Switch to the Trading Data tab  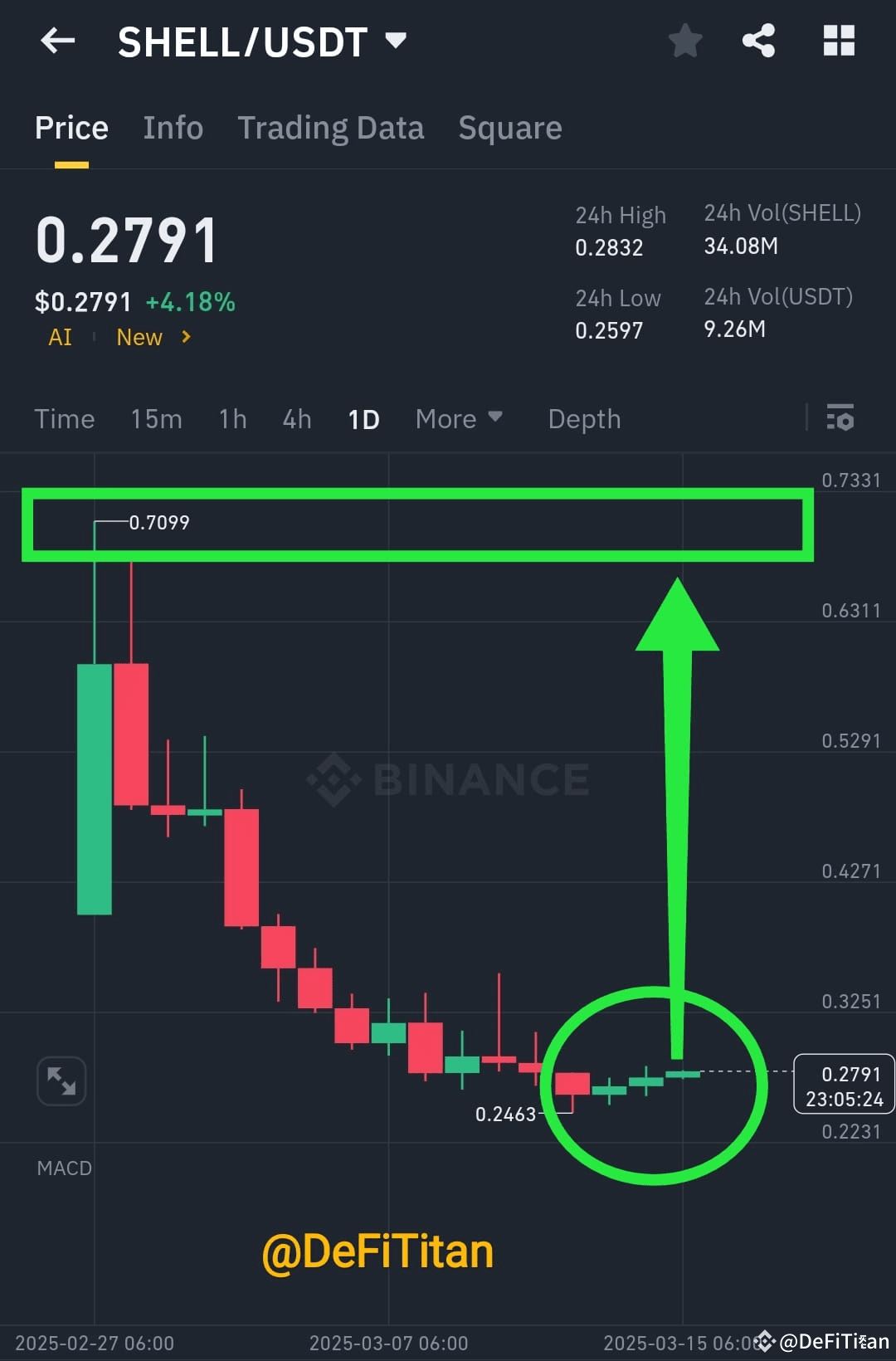pyautogui.click(x=331, y=128)
